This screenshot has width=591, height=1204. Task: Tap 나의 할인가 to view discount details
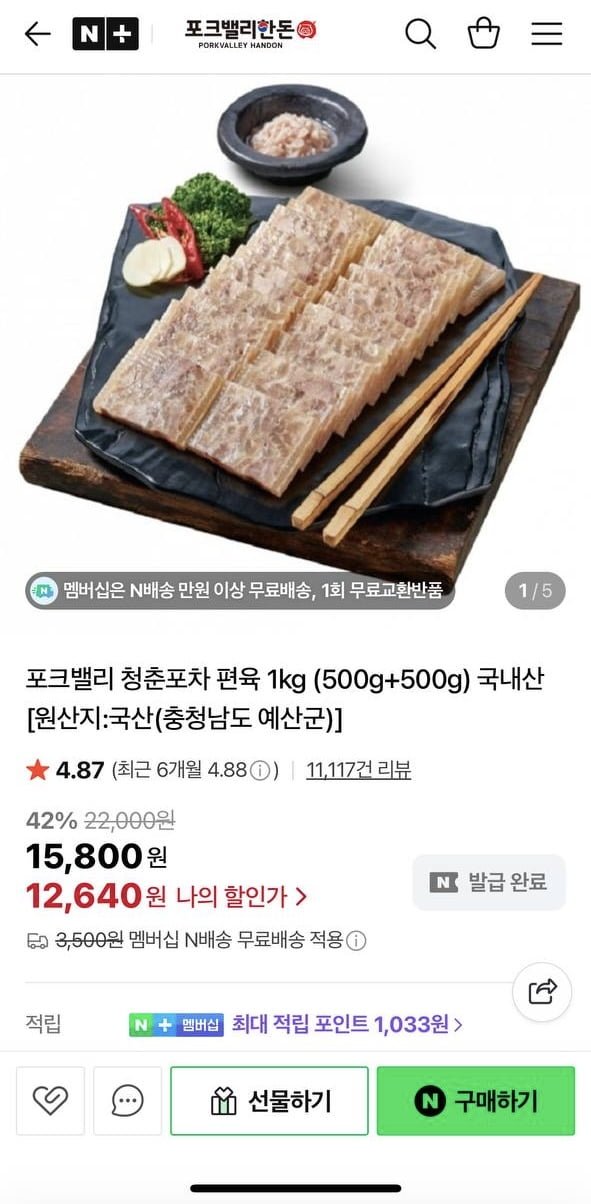click(242, 896)
